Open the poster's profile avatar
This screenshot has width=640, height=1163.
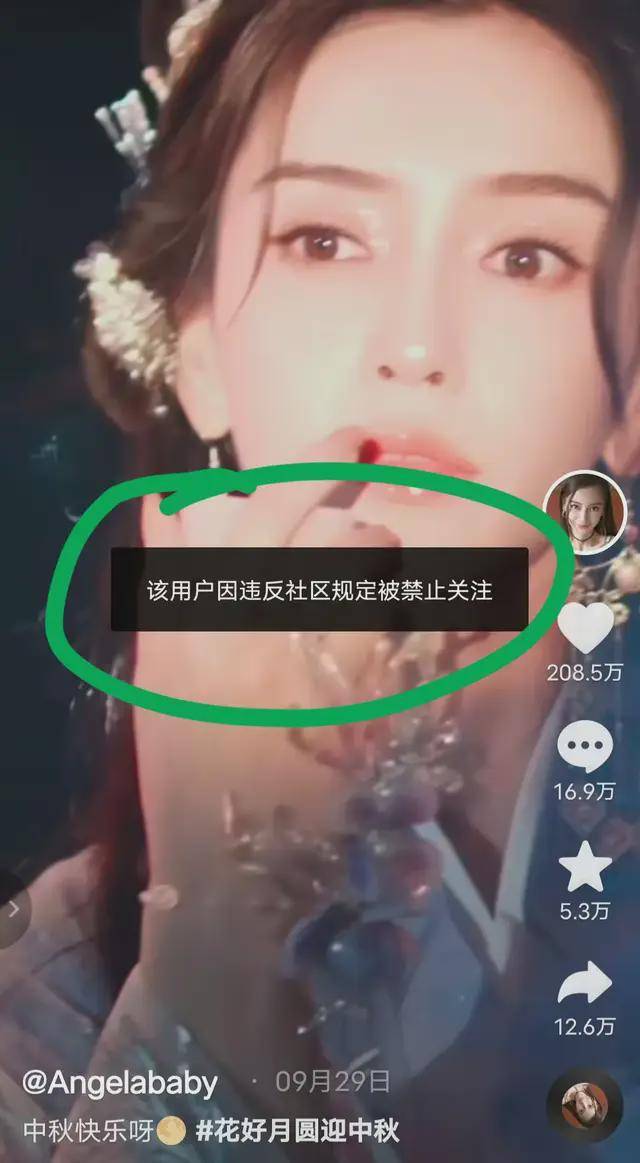click(585, 513)
